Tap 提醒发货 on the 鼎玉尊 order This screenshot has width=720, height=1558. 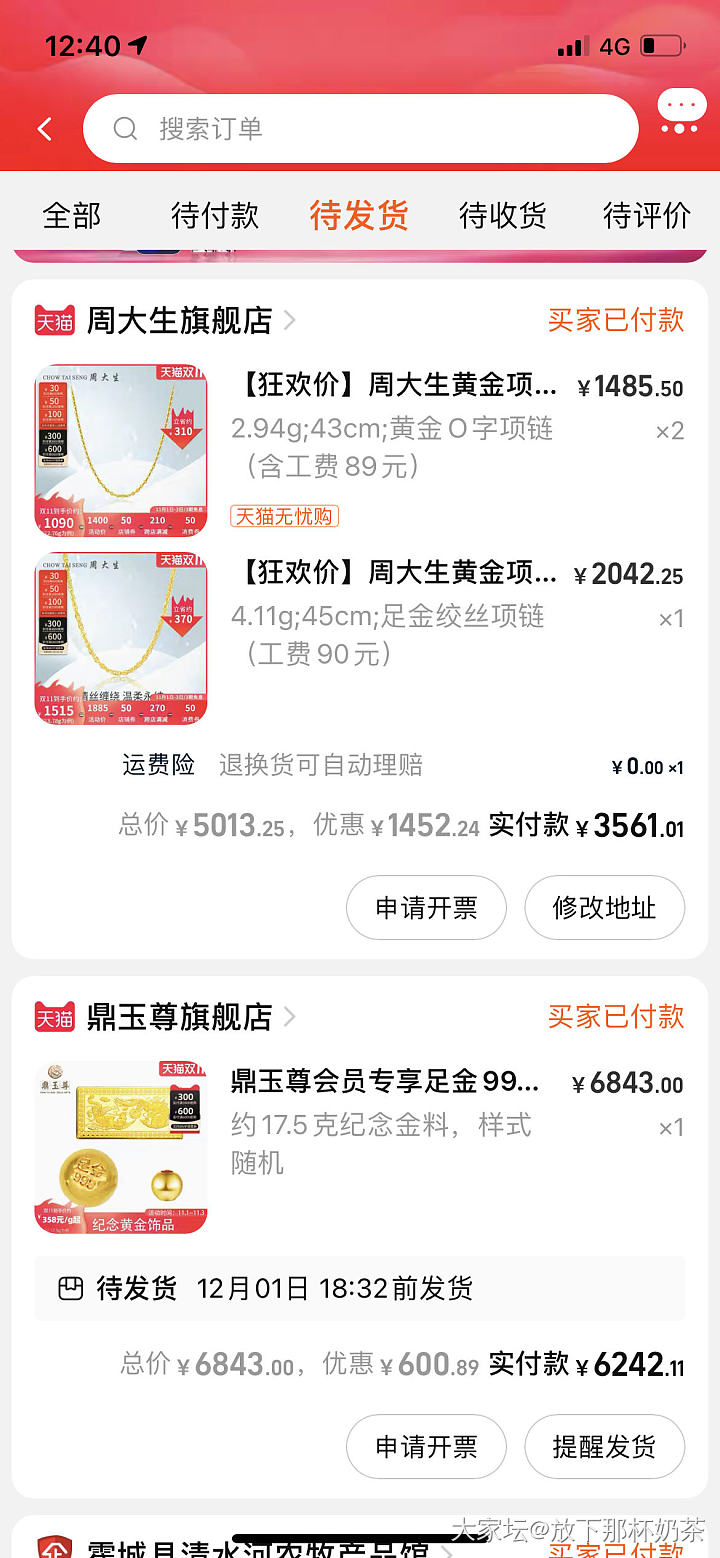(x=604, y=1446)
